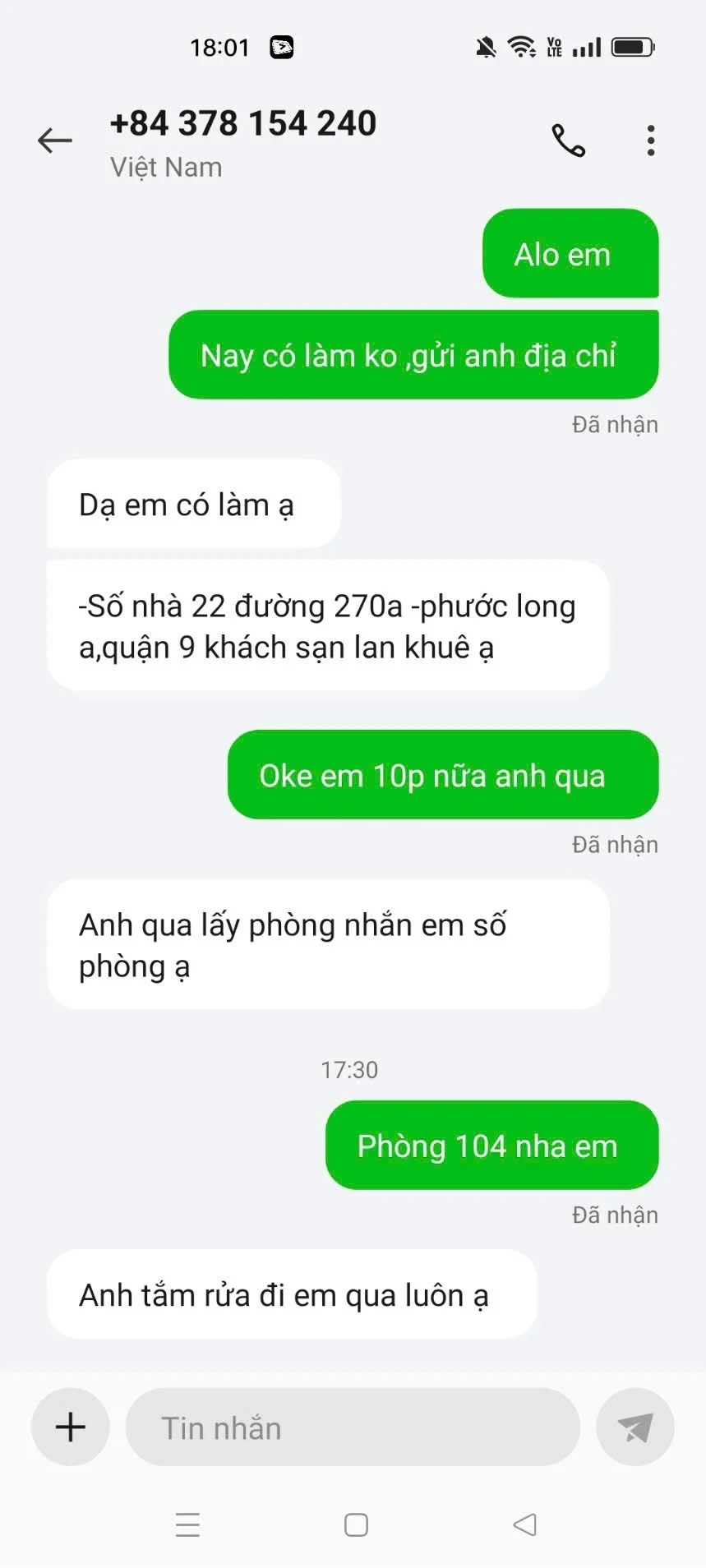Go back using the top-left arrow
The image size is (706, 1568).
tap(55, 141)
